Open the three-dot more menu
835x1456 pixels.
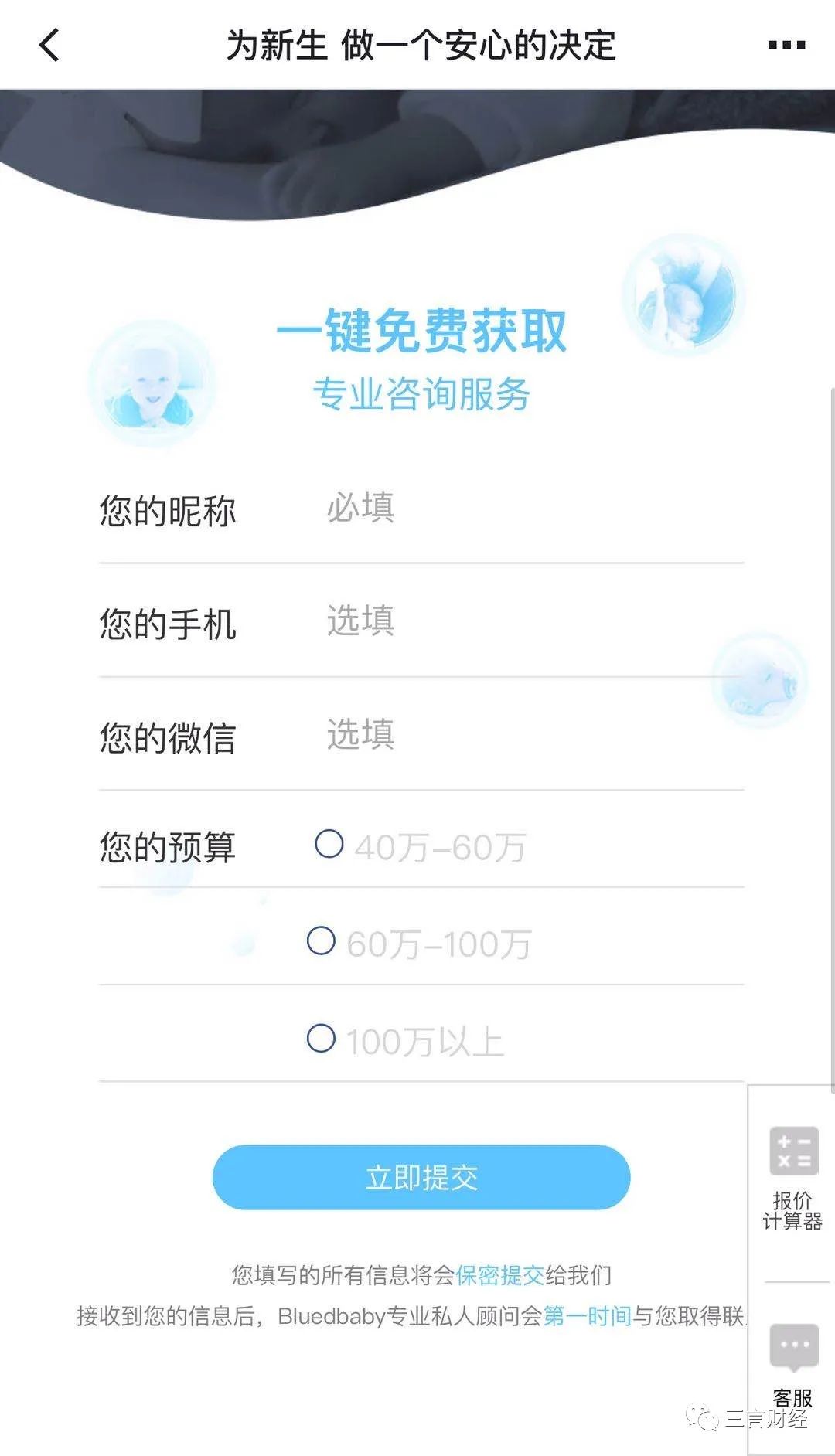point(786,45)
